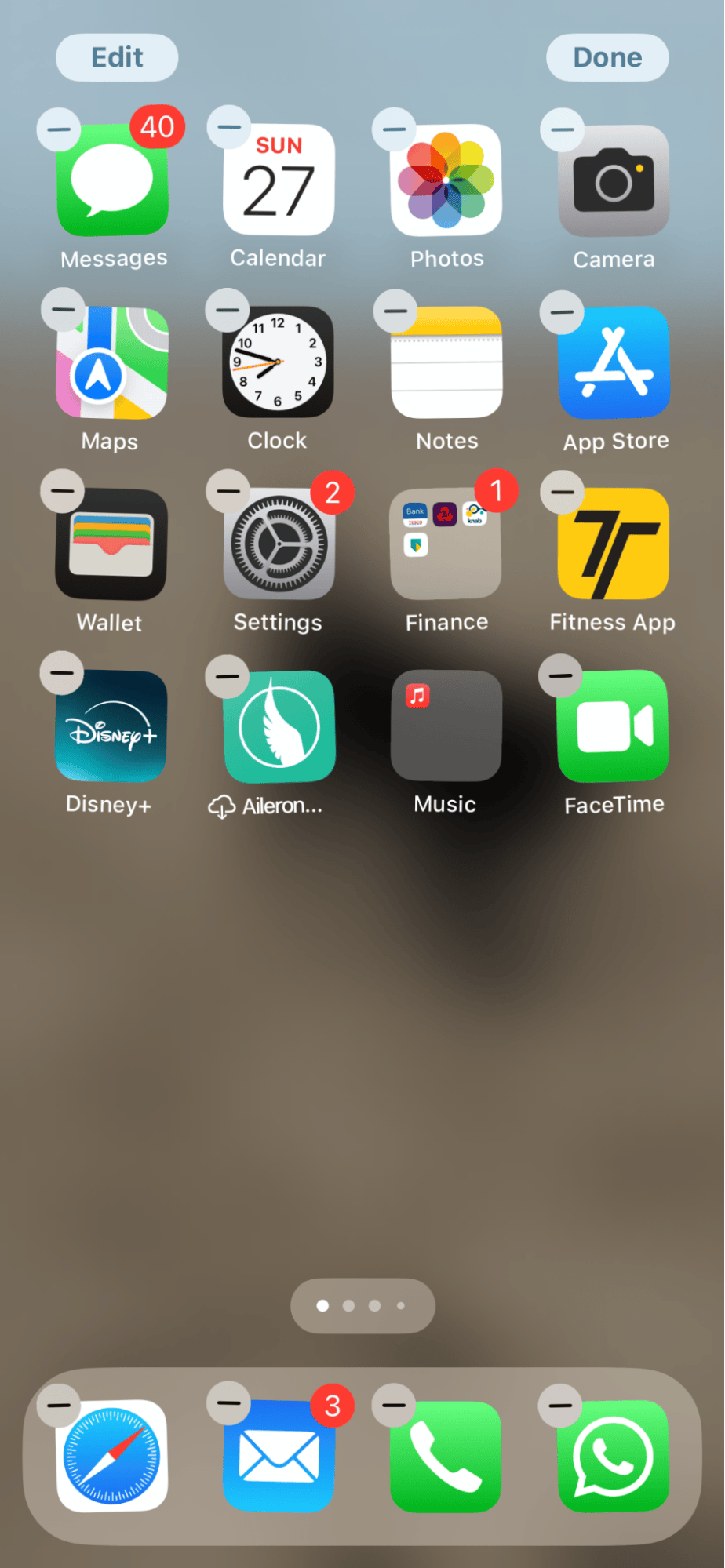The height and width of the screenshot is (1568, 725).
Task: Remove WhatsApp from the dock via minus
Action: click(560, 1405)
